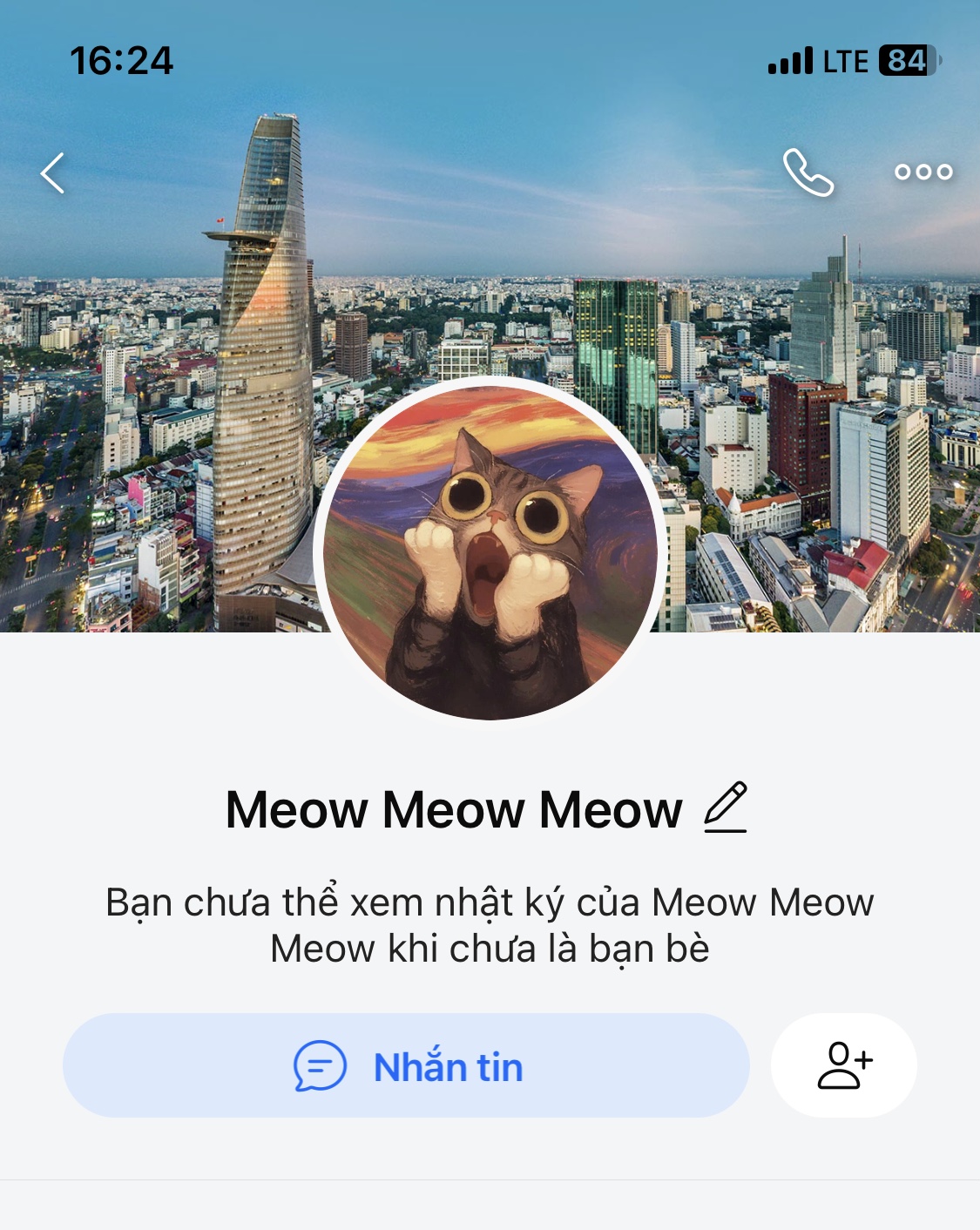View the cat profile picture
Viewport: 980px width, 1230px height.
pos(490,551)
